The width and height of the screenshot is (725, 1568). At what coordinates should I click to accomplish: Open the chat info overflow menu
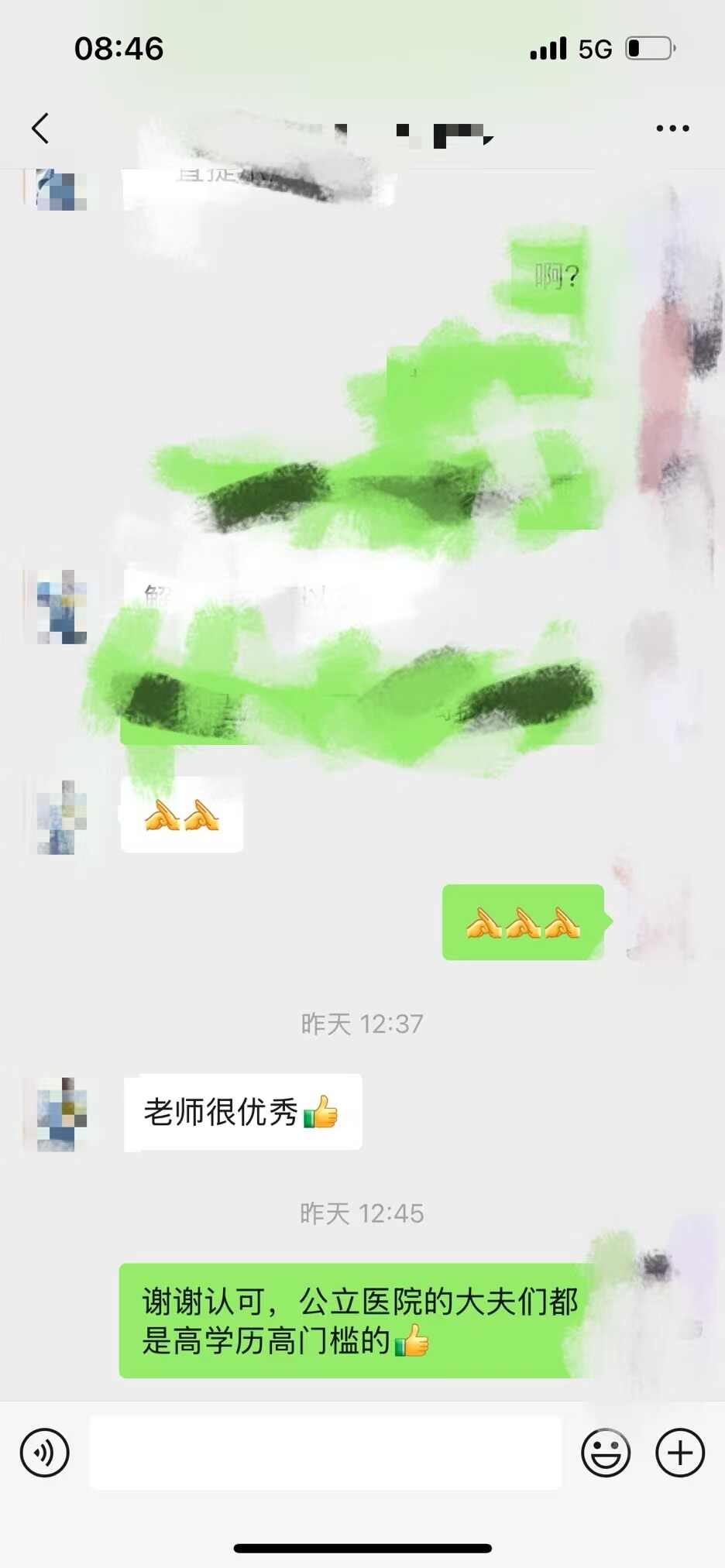[672, 129]
